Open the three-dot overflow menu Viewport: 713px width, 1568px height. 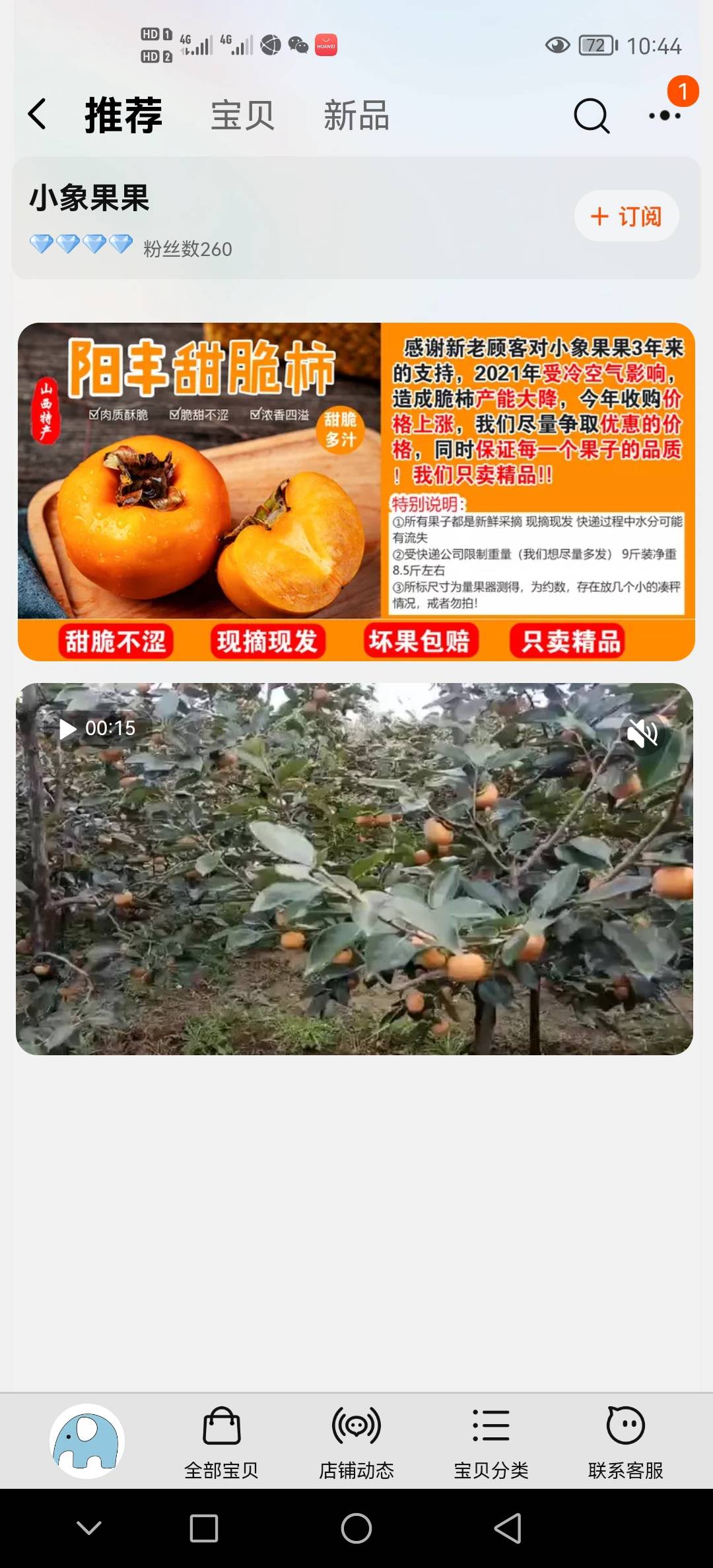(665, 115)
